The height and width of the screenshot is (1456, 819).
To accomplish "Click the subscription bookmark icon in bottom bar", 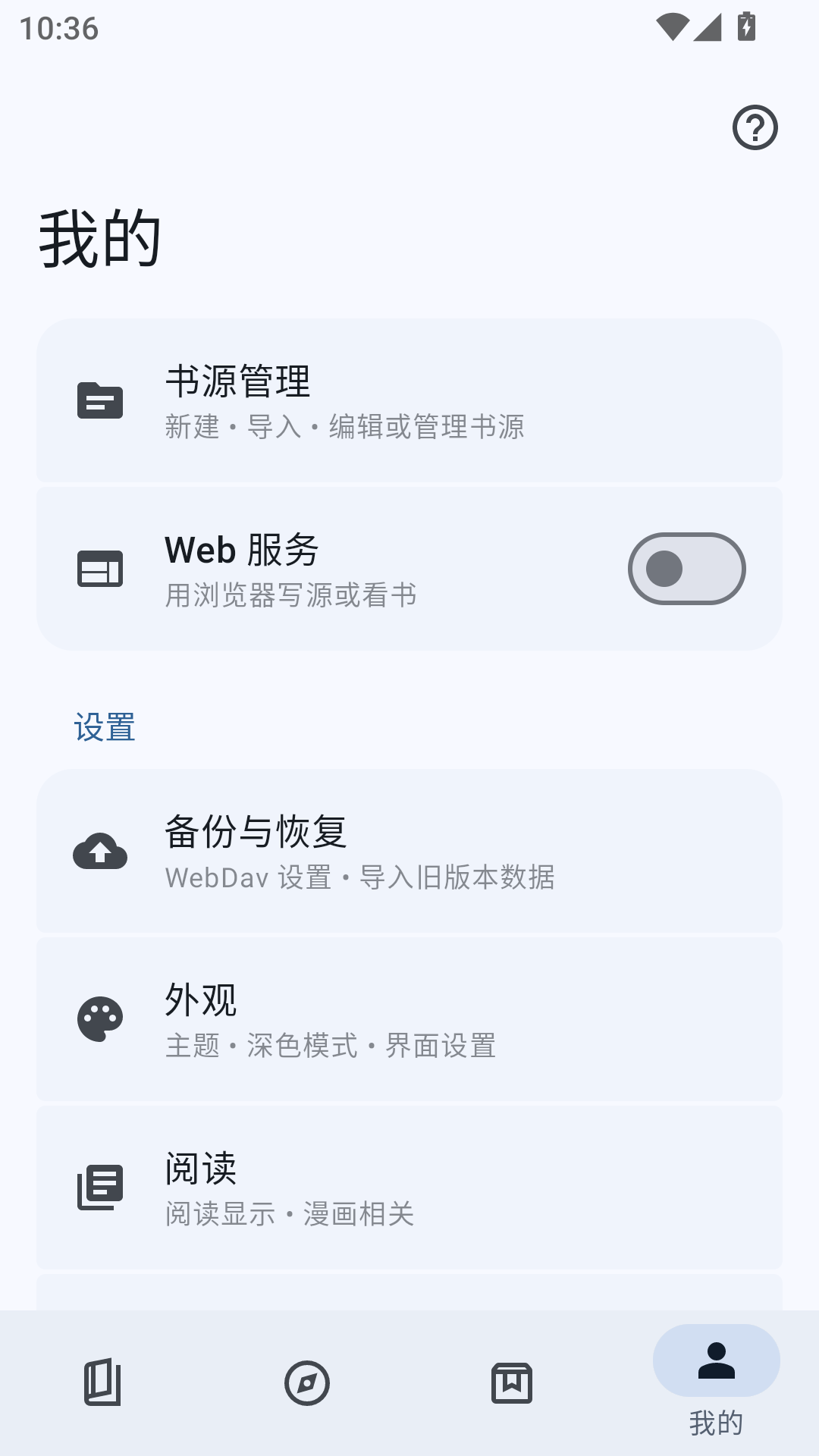I will pos(512,1382).
